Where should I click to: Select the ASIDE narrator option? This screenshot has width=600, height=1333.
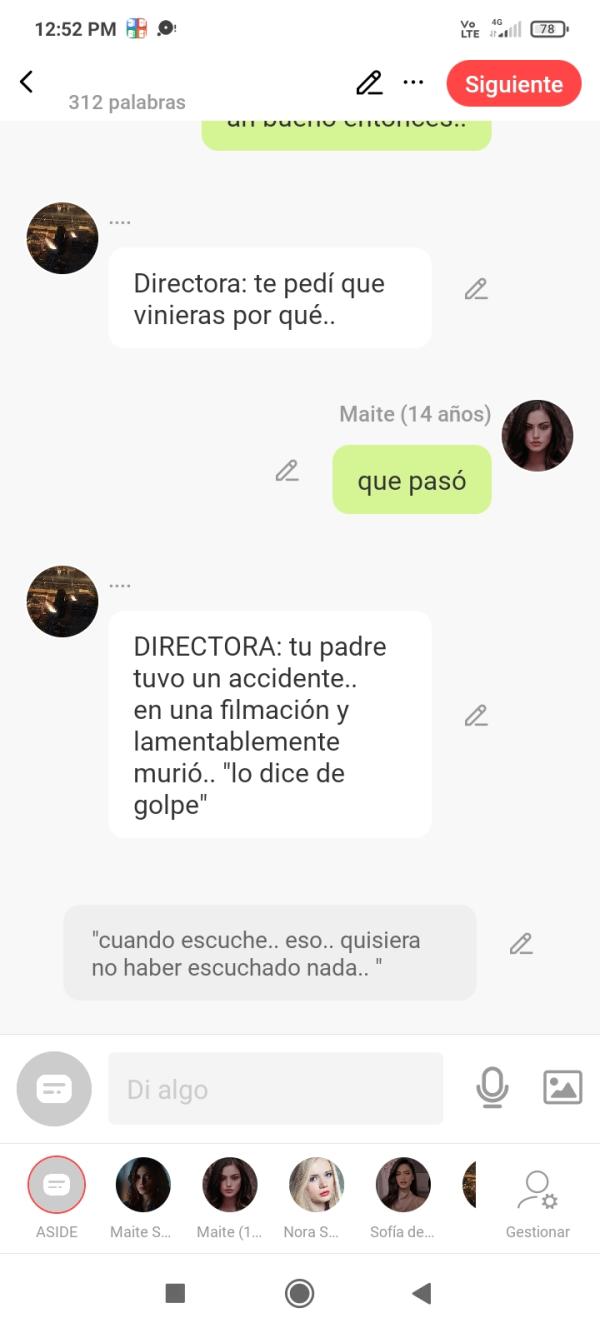point(57,1185)
